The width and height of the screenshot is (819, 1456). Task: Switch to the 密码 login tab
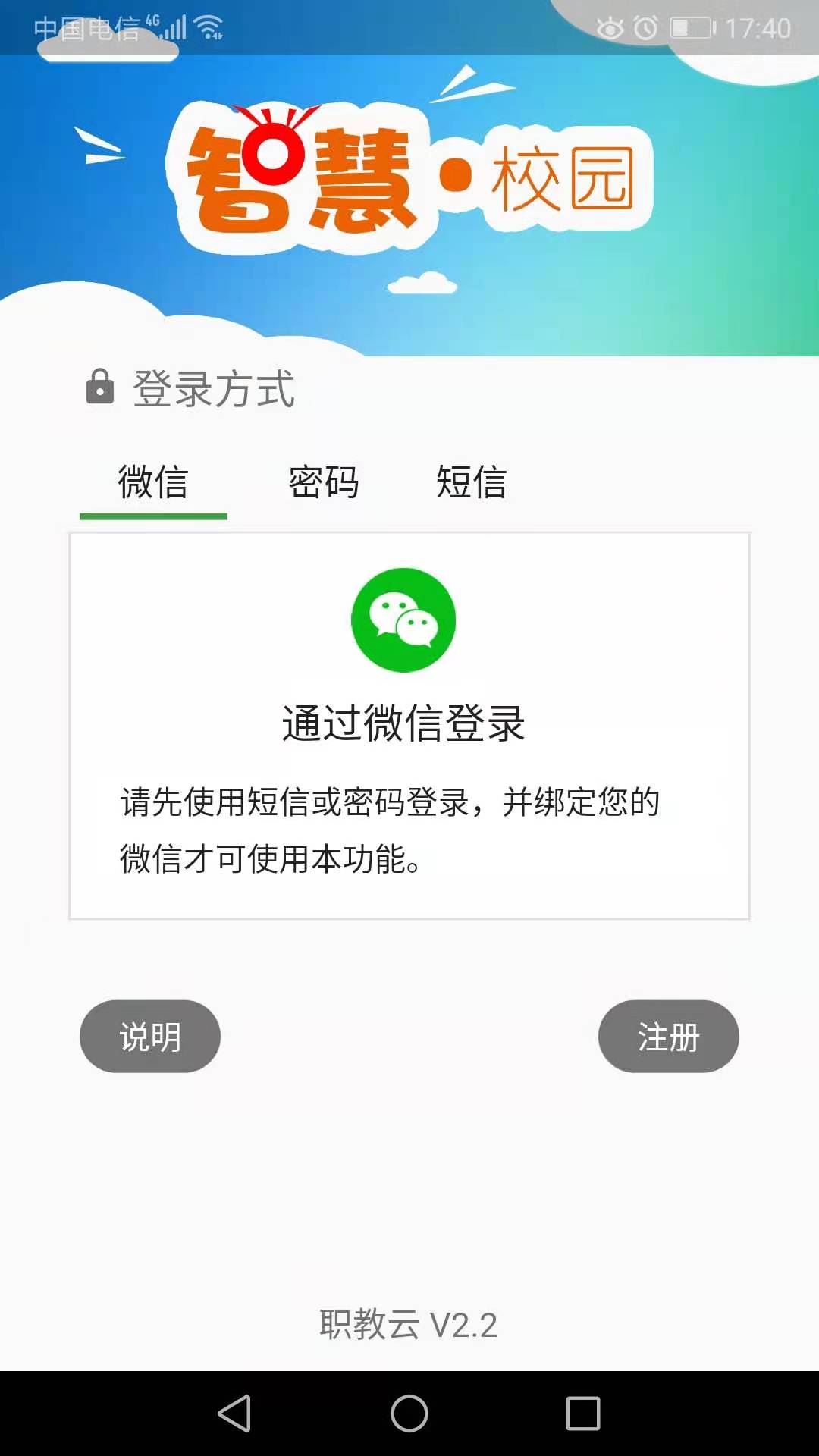324,483
